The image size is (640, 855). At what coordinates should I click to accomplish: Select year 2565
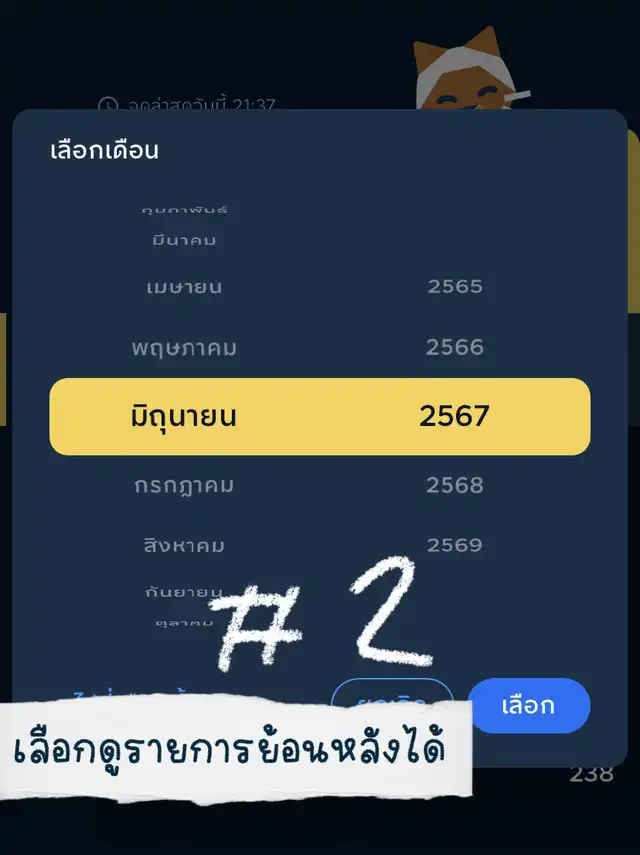pos(454,286)
